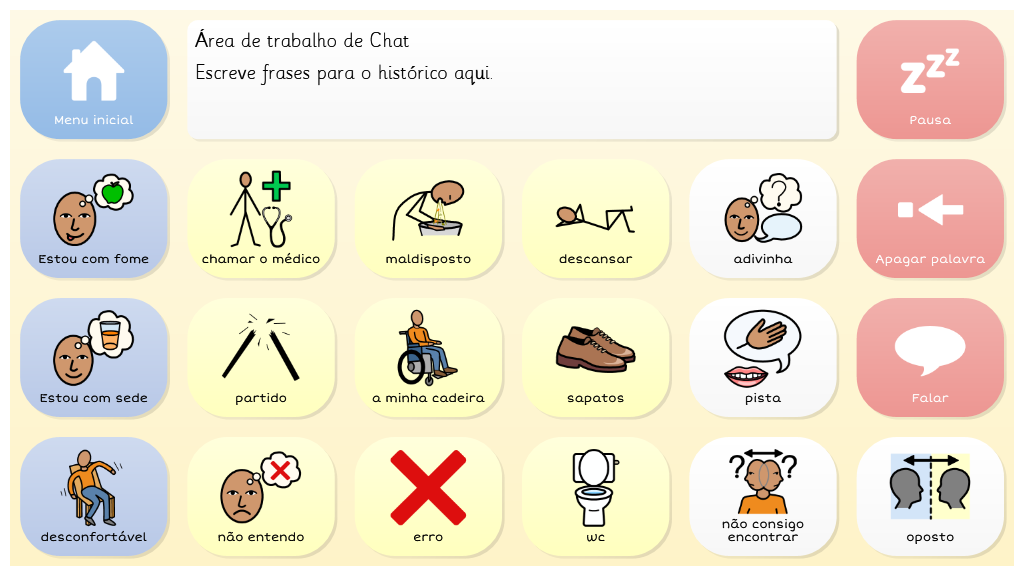Go to Menu inicial home screen
The height and width of the screenshot is (576, 1024).
[94, 80]
